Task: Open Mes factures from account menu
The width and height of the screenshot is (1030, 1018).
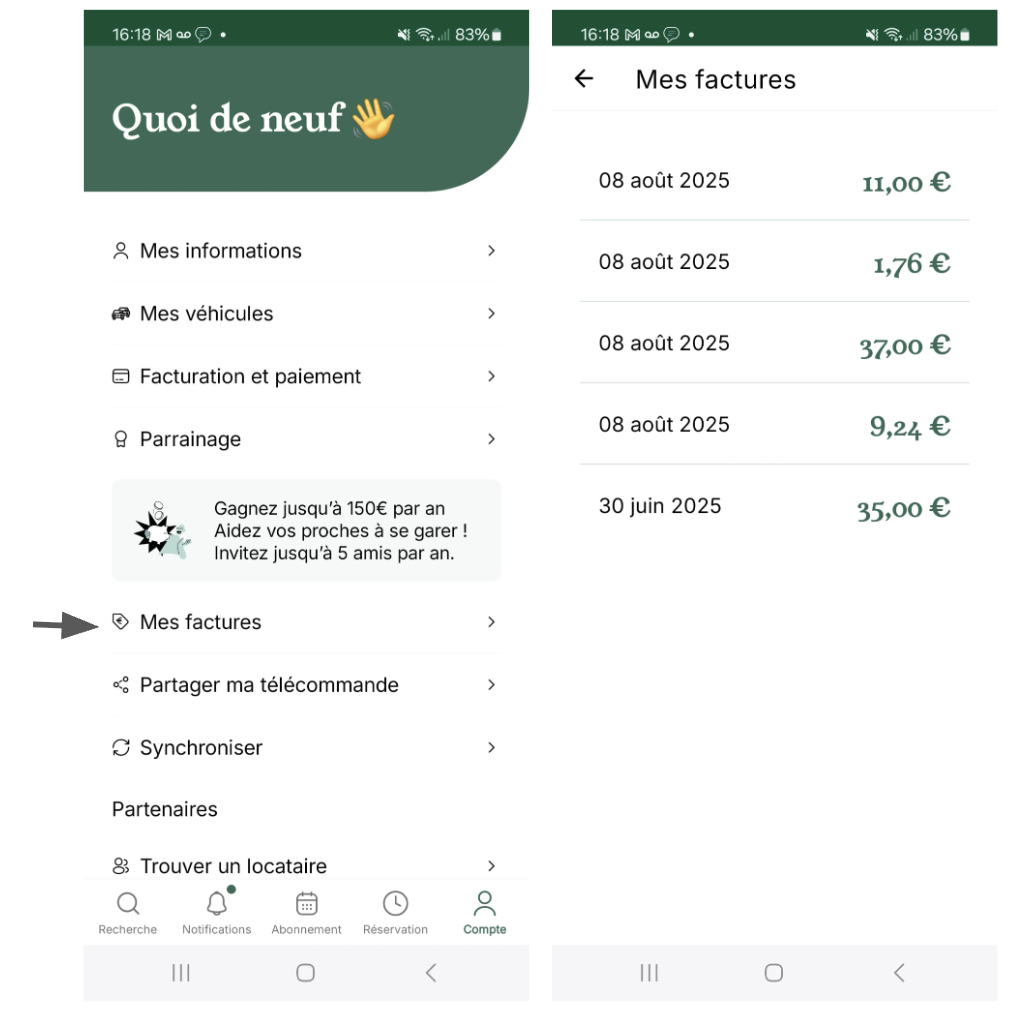Action: 305,622
